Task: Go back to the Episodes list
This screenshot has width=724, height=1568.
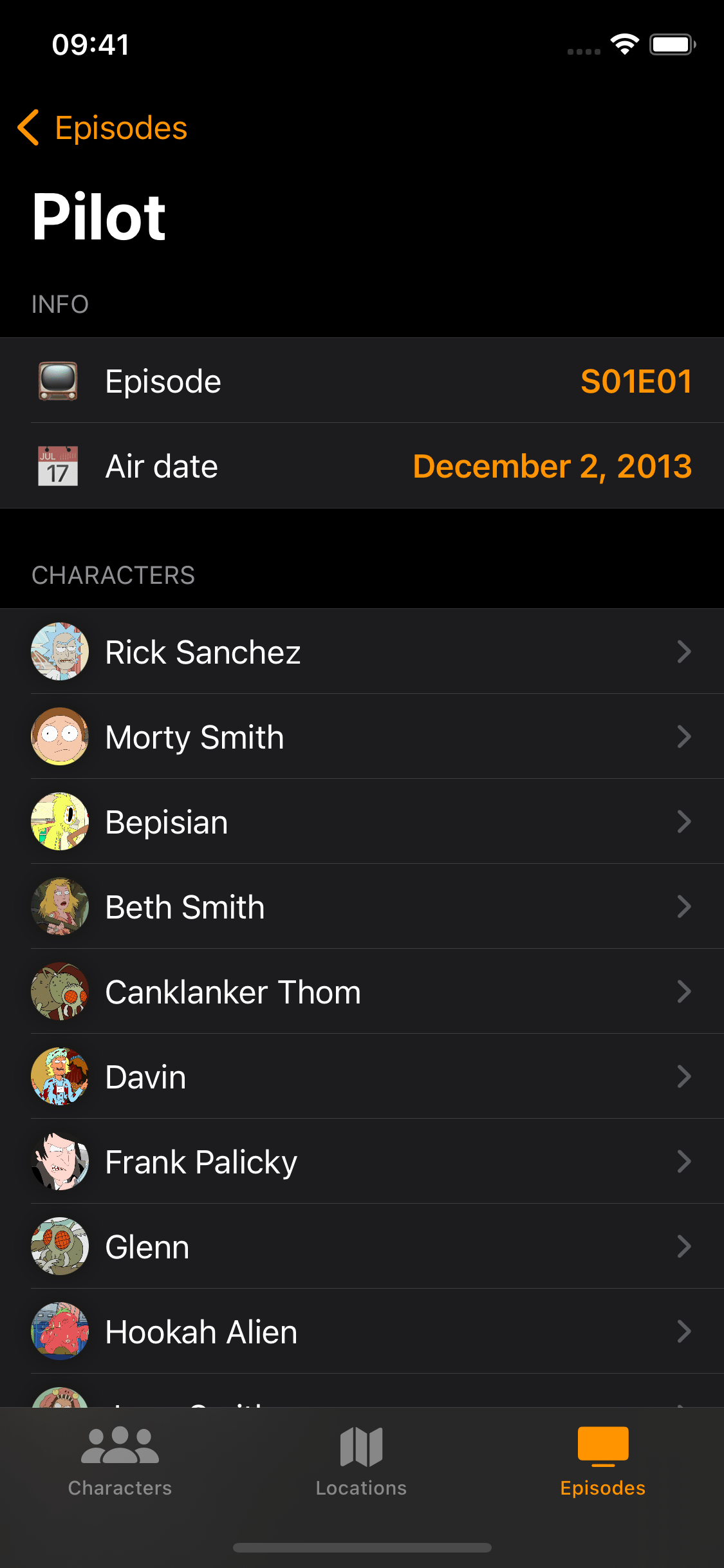Action: (x=103, y=127)
